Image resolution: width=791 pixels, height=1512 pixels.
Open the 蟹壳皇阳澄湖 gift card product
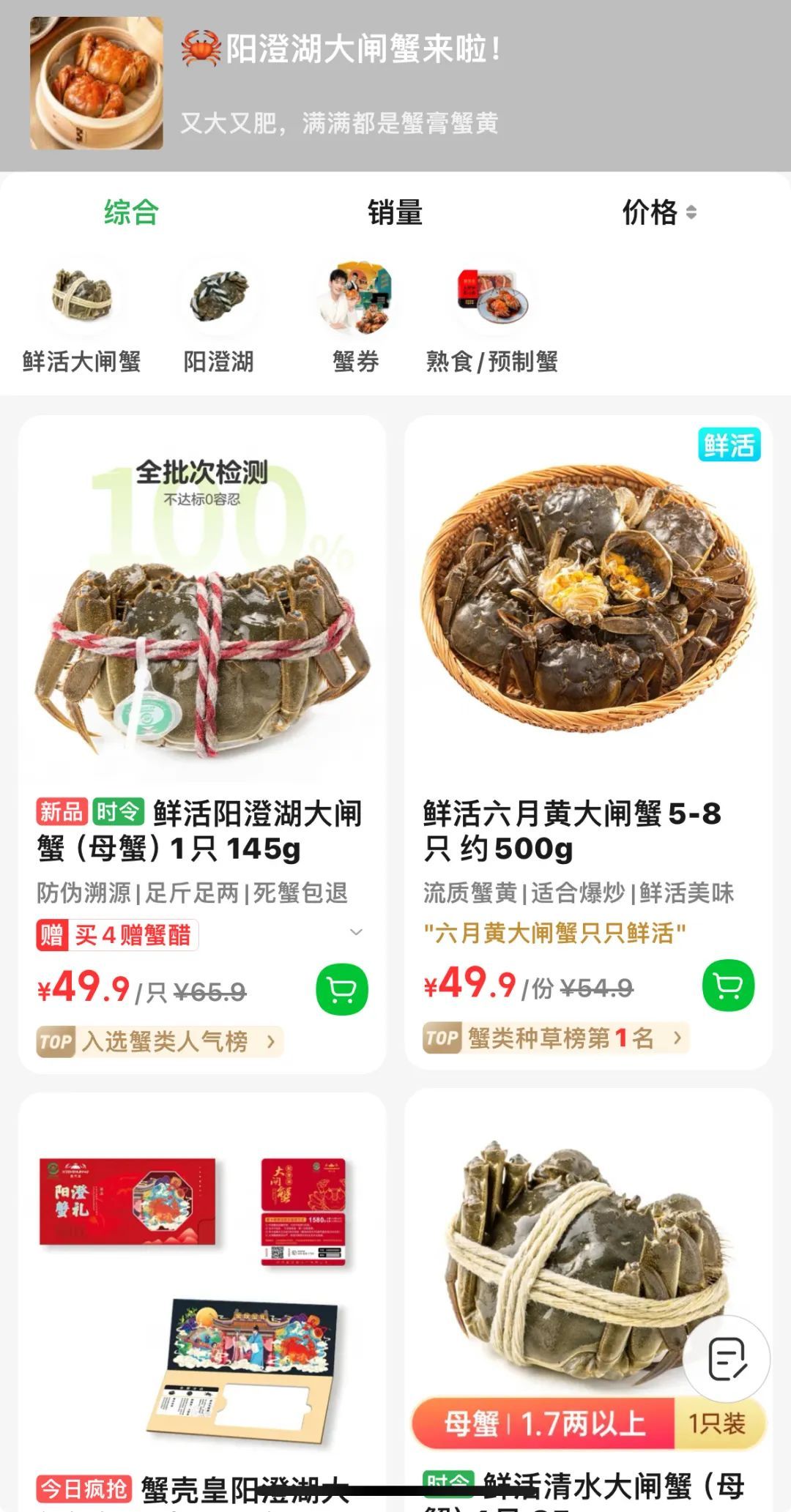coord(202,1289)
